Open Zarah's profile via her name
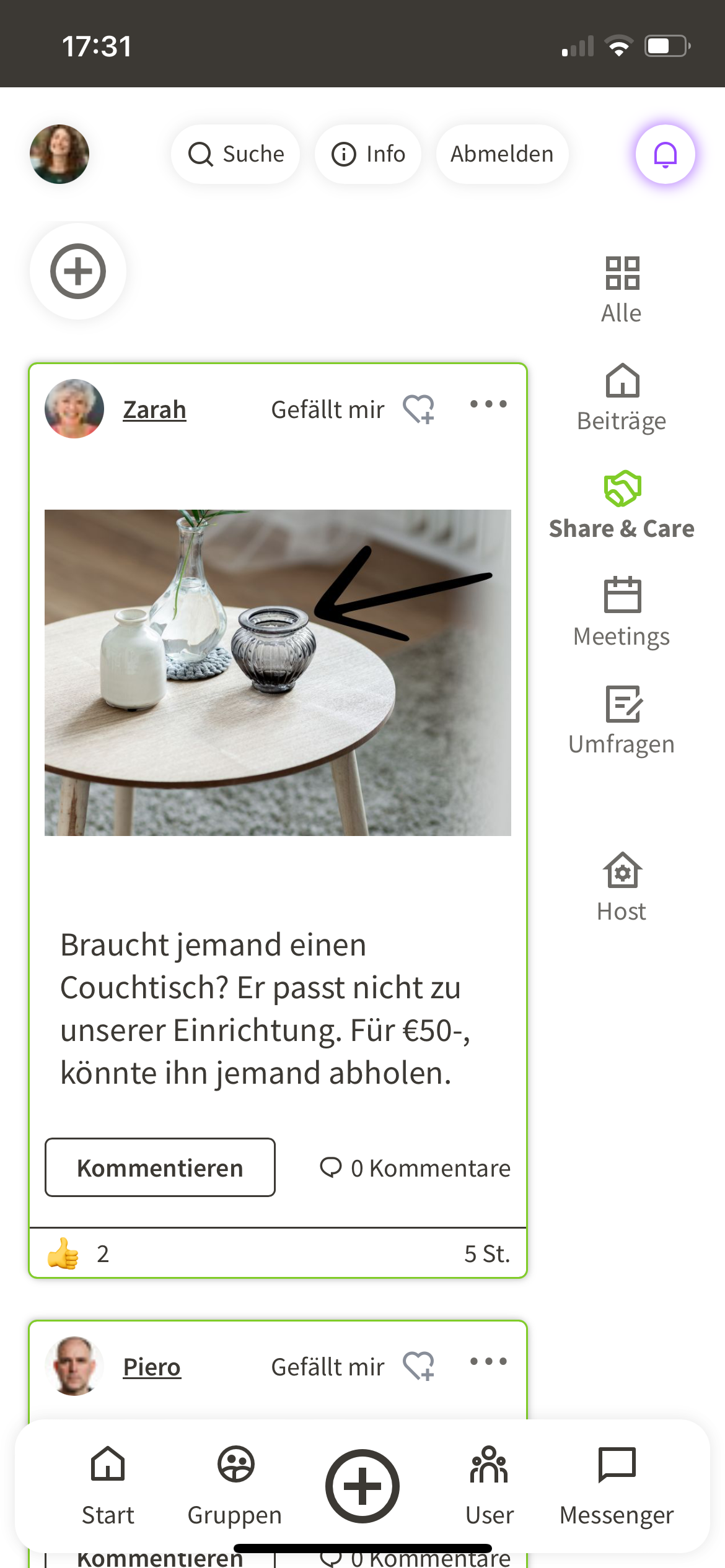The height and width of the screenshot is (1568, 725). click(154, 409)
